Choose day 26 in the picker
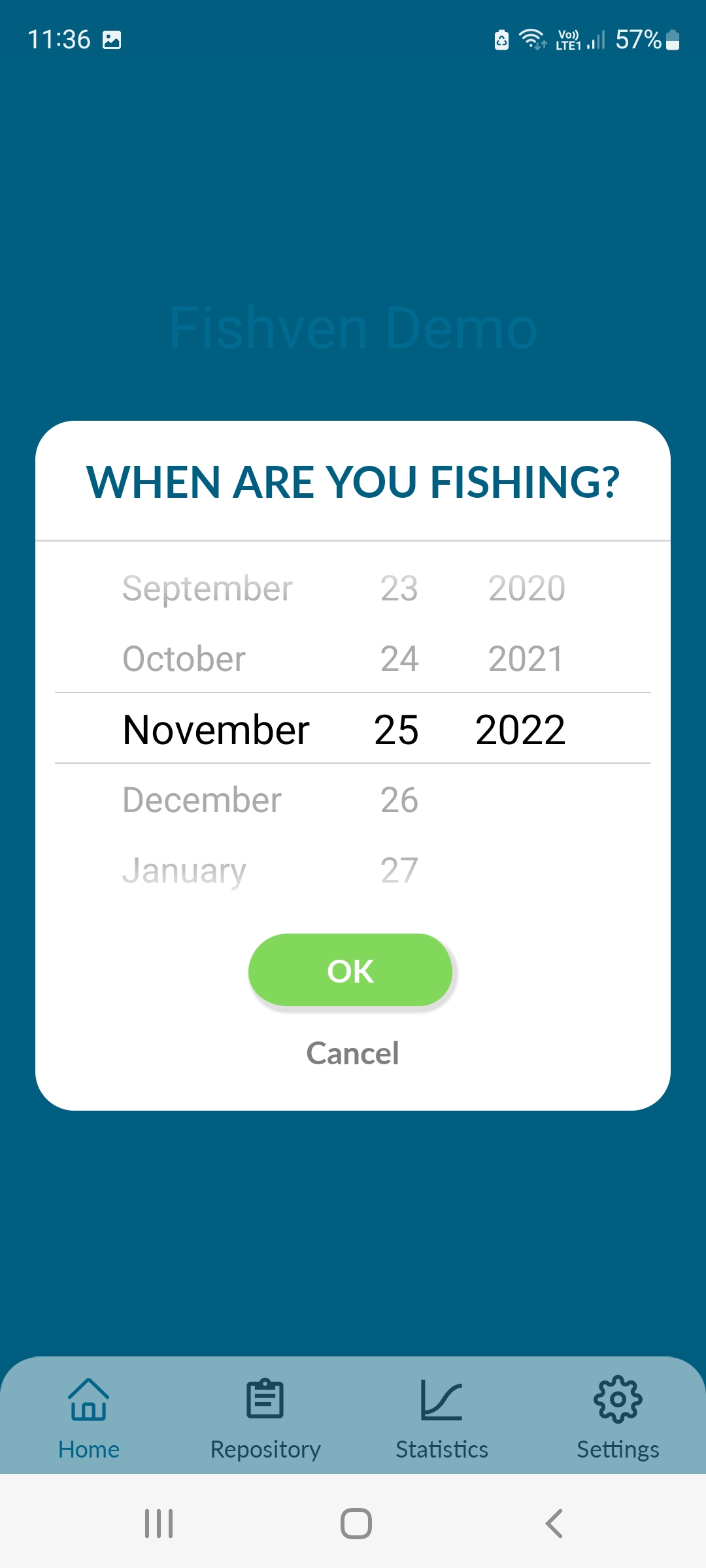 coord(399,800)
